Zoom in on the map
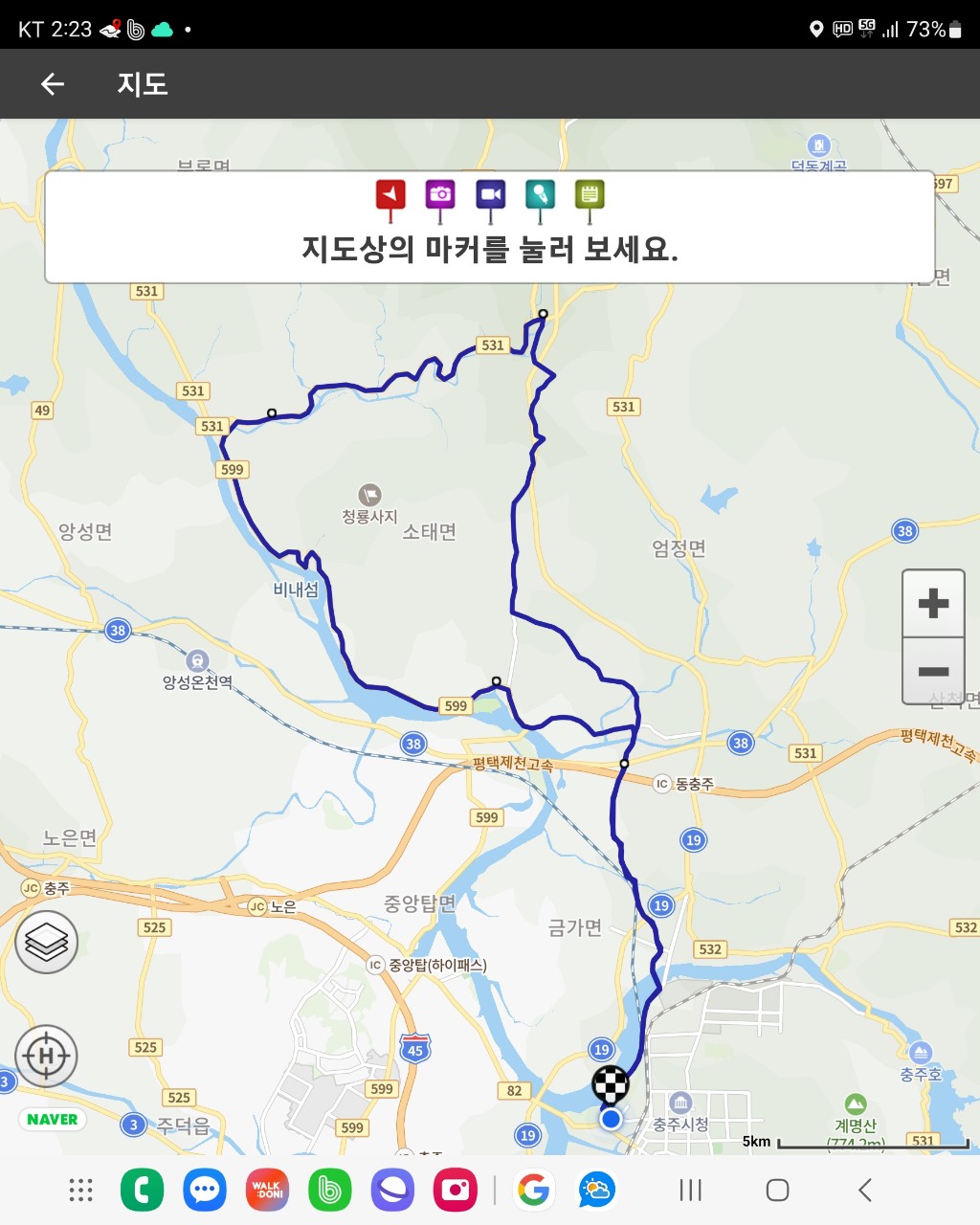Viewport: 980px width, 1225px height. point(933,604)
